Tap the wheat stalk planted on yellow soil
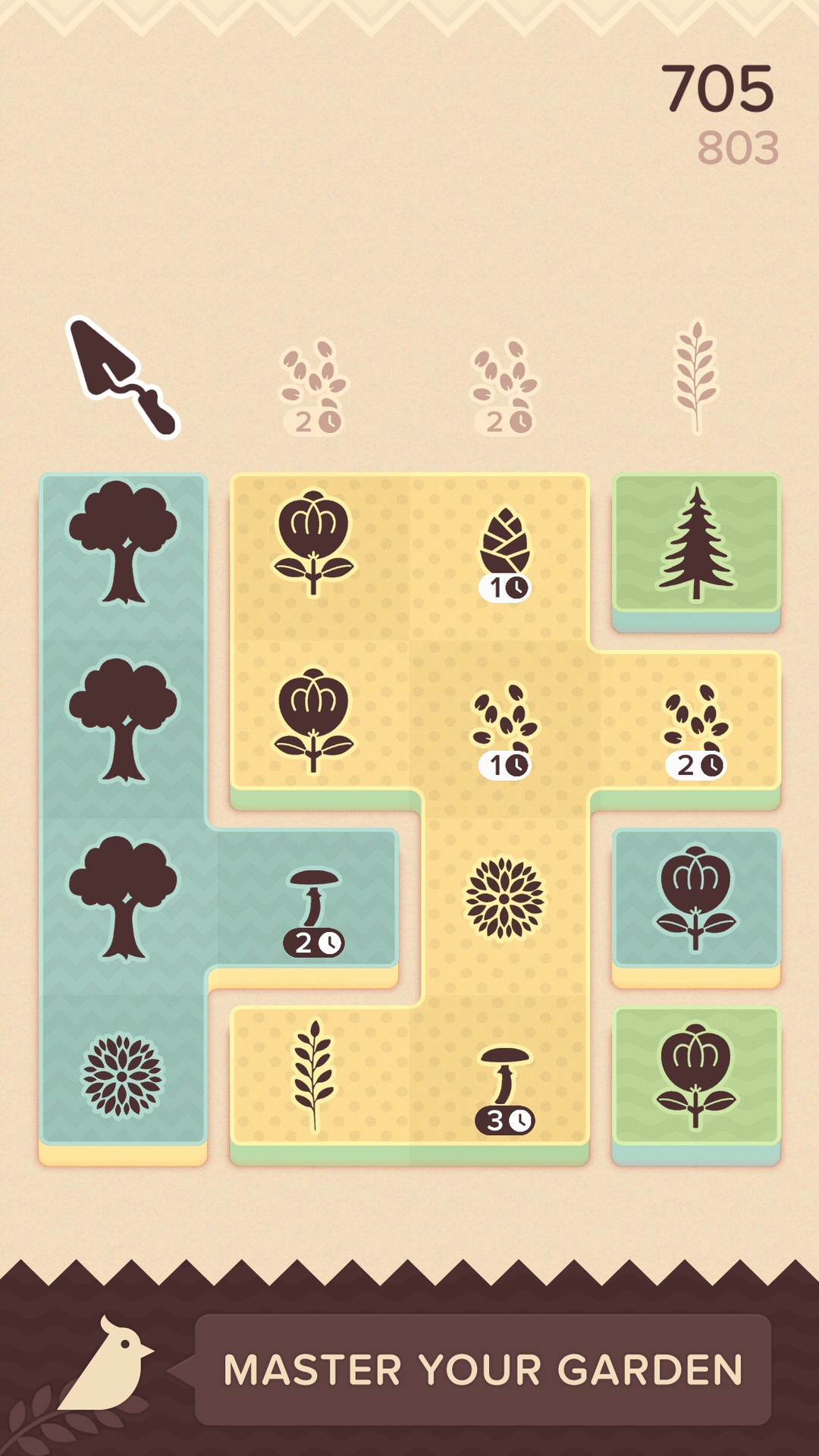Screen dimensions: 819x1456 [x=313, y=1077]
